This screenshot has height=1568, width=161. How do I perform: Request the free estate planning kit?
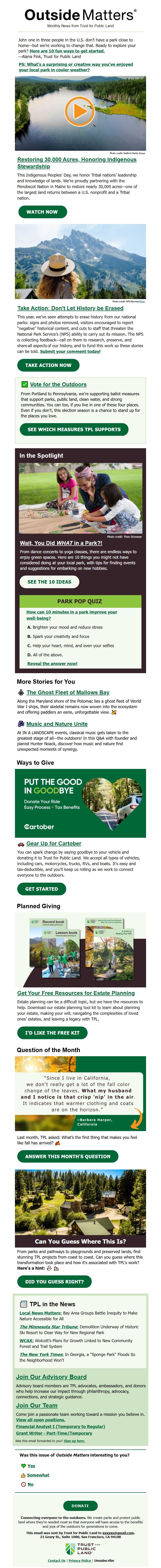point(52,1033)
